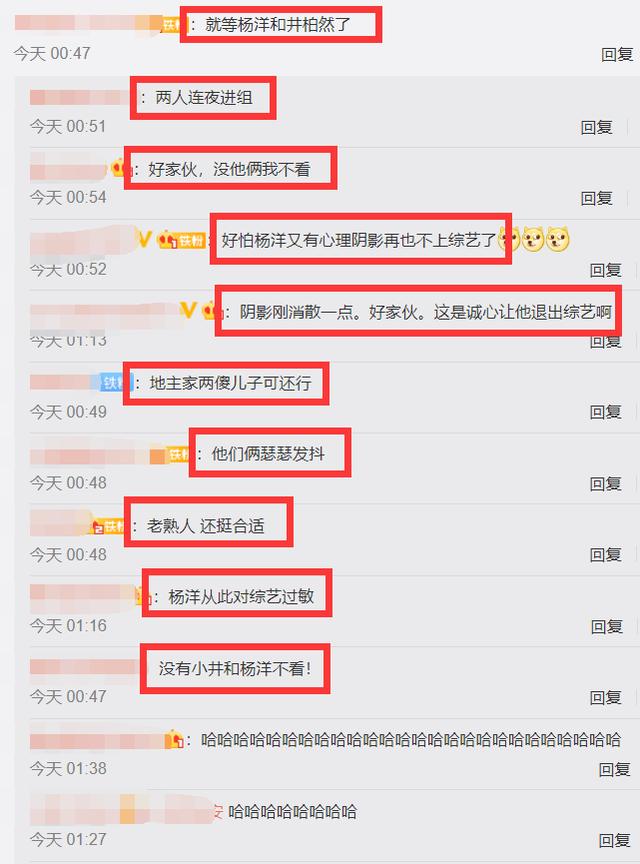Reply to the comment '两人连夜进组'
The width and height of the screenshot is (640, 864).
597,127
